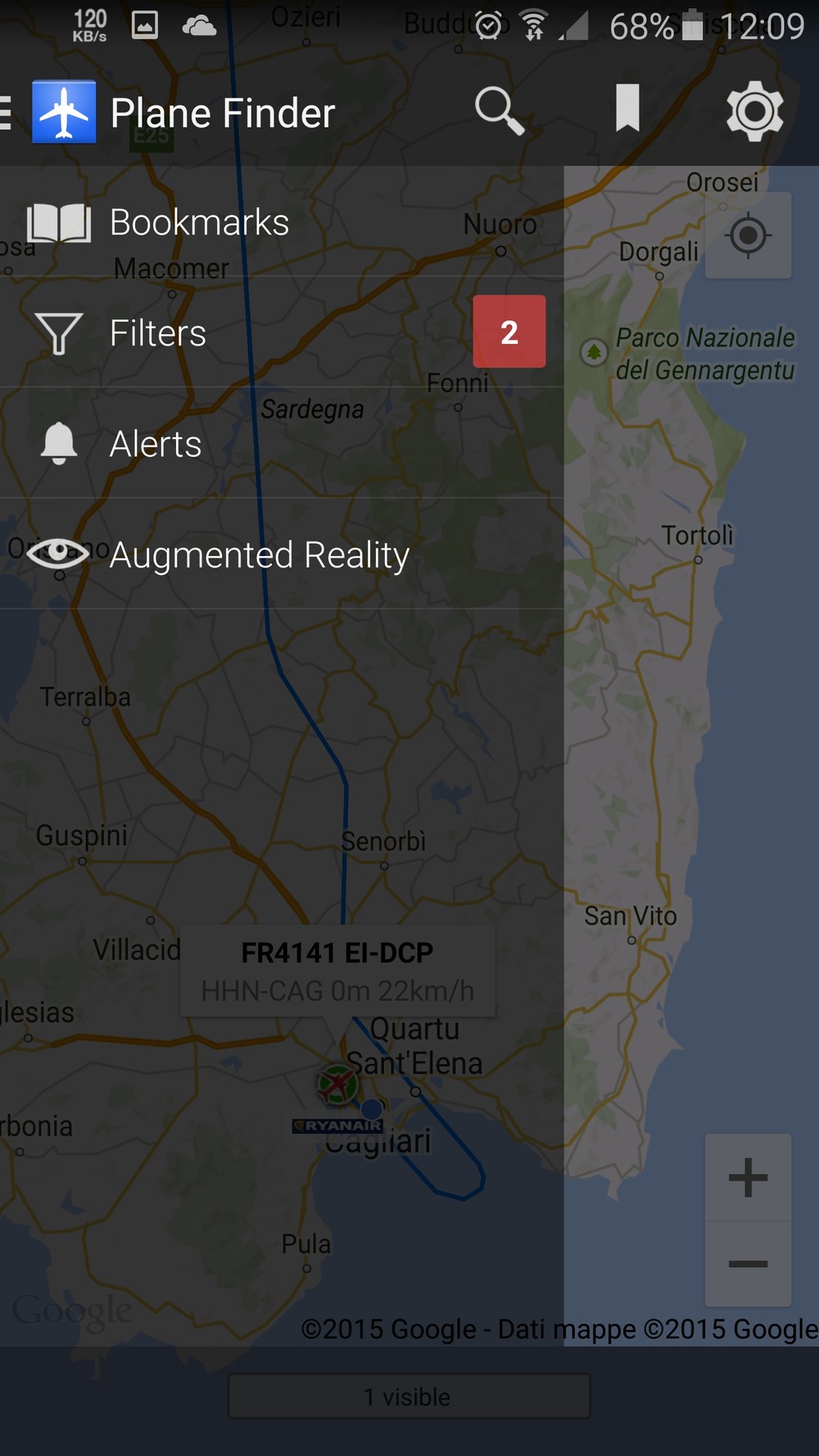This screenshot has width=819, height=1456.
Task: Tap the bookmark icon in the app bar
Action: [627, 110]
